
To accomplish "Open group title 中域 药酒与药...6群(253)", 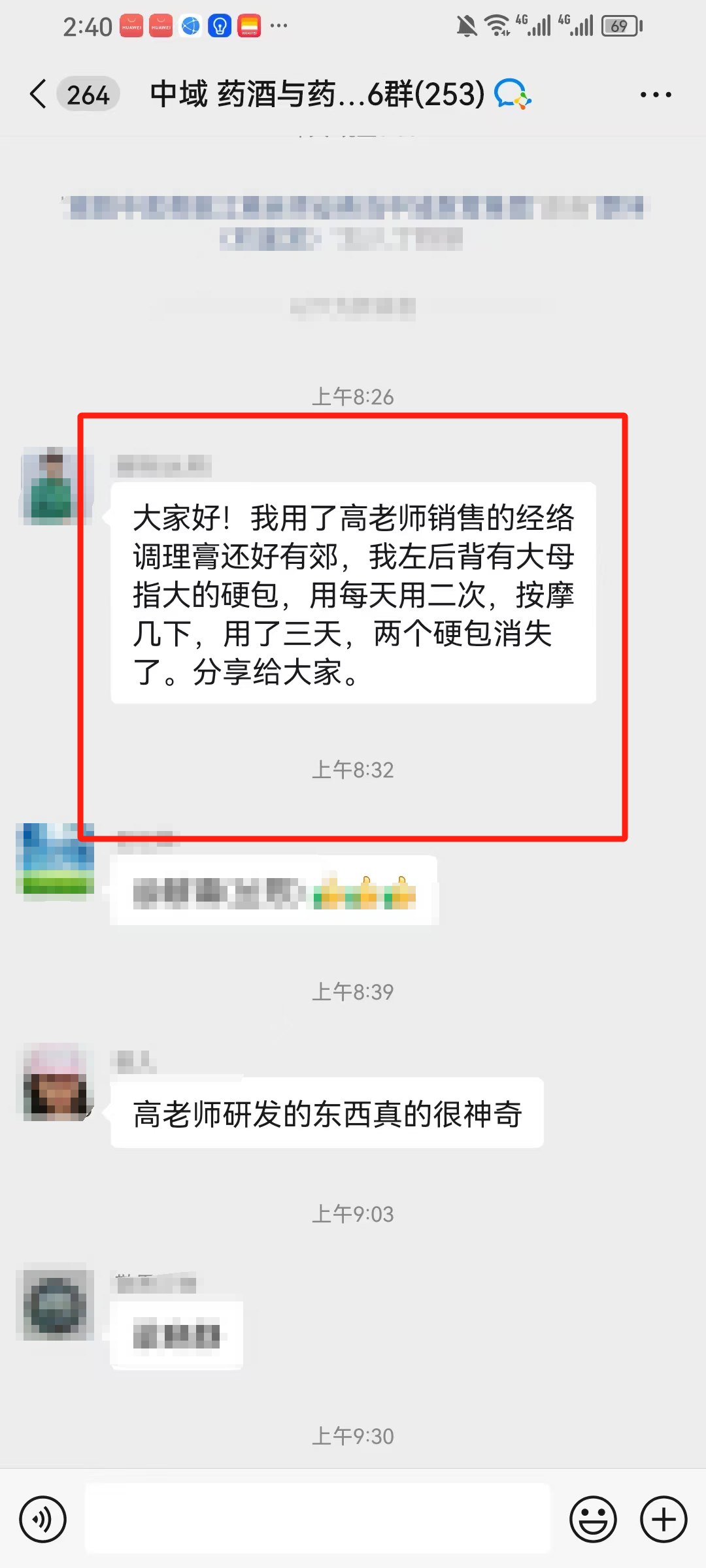I will tap(314, 94).
